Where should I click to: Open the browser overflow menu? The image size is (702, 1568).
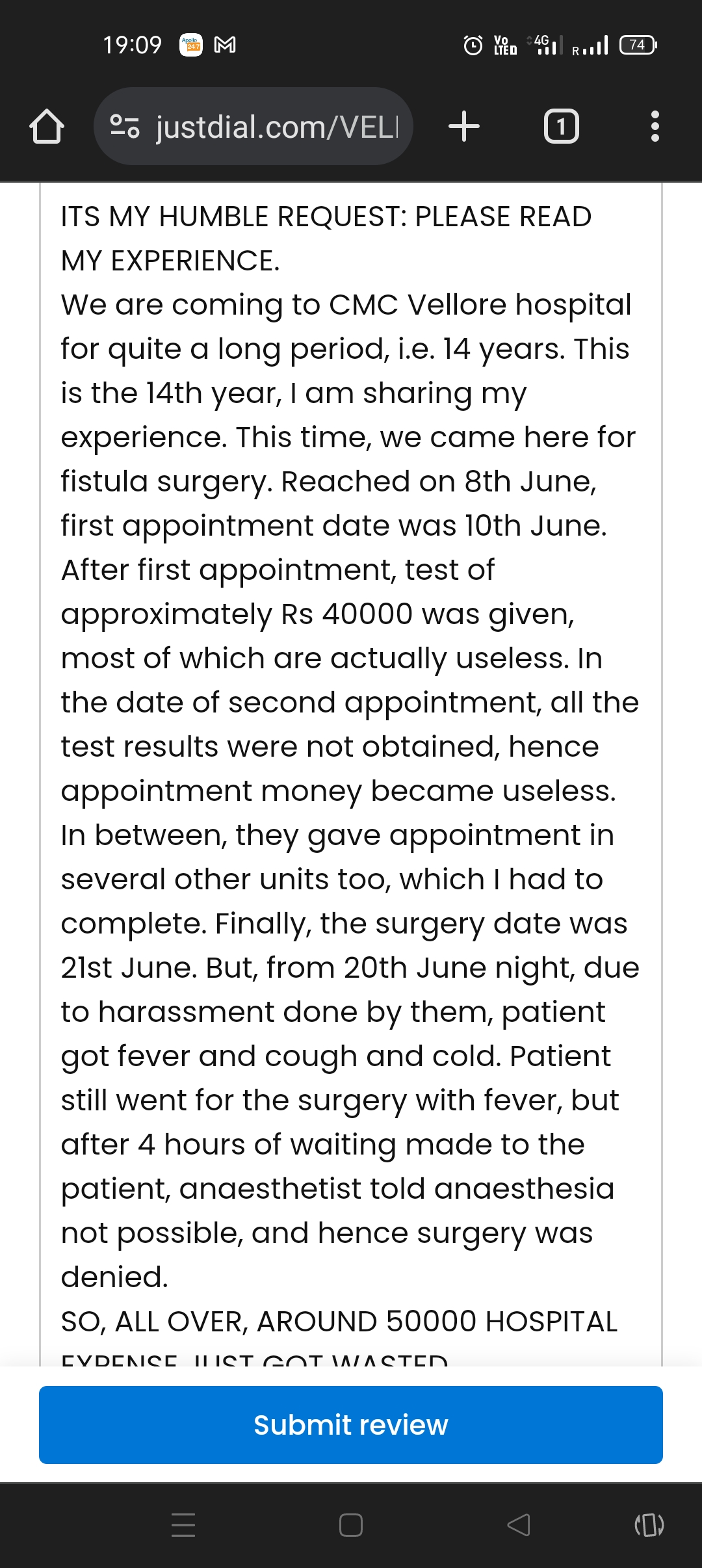click(655, 126)
